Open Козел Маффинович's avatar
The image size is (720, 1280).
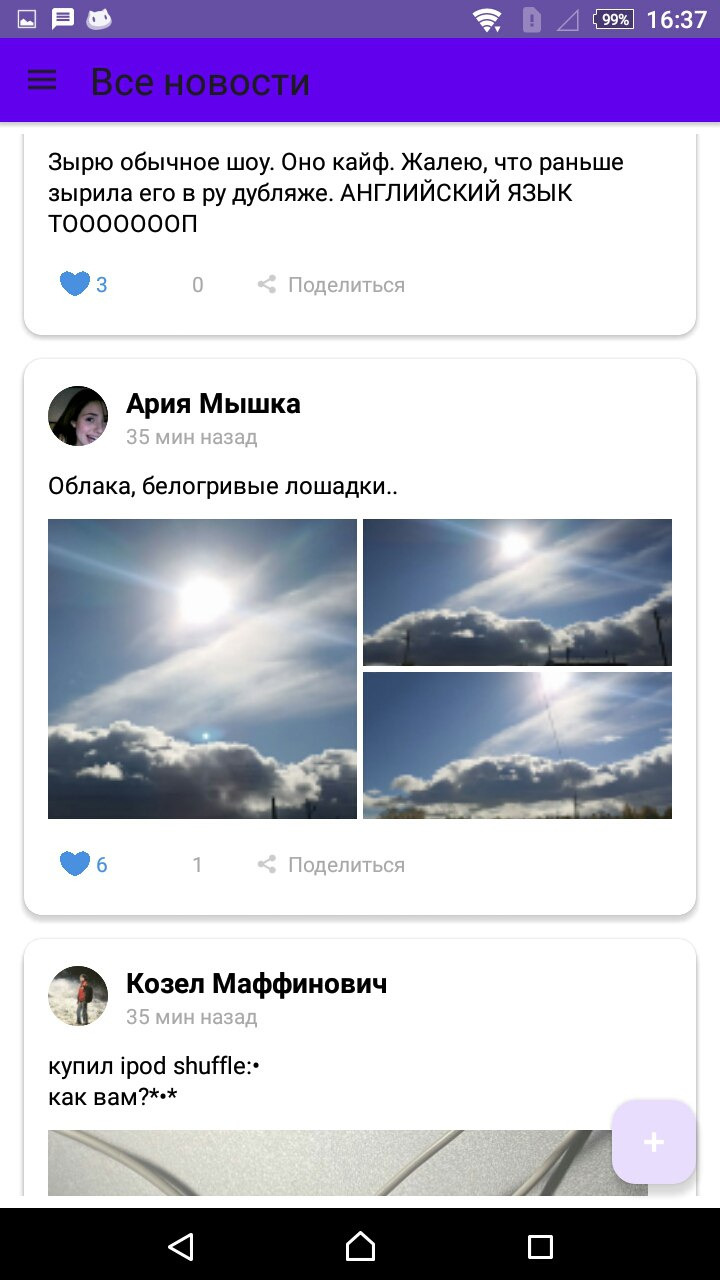78,996
